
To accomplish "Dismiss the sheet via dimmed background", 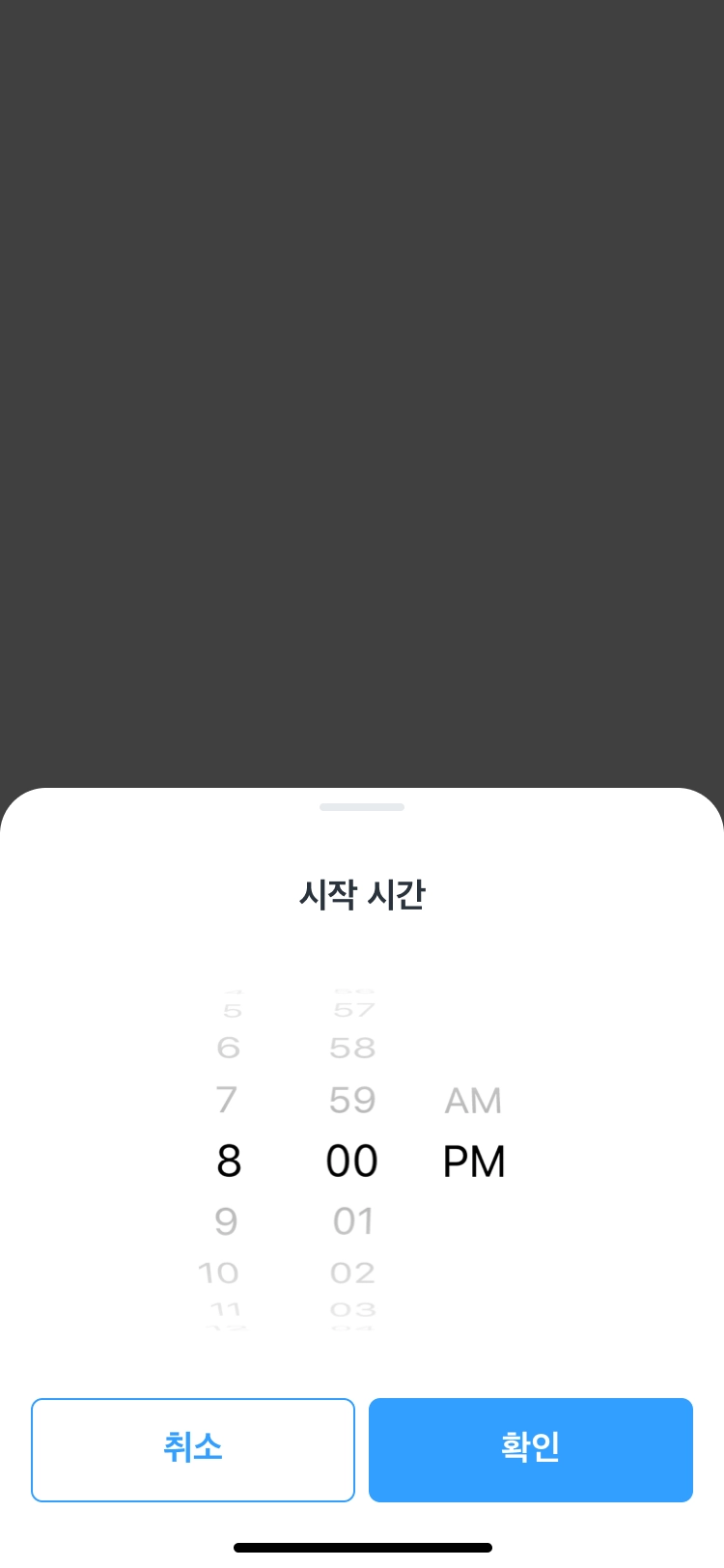I will click(362, 386).
